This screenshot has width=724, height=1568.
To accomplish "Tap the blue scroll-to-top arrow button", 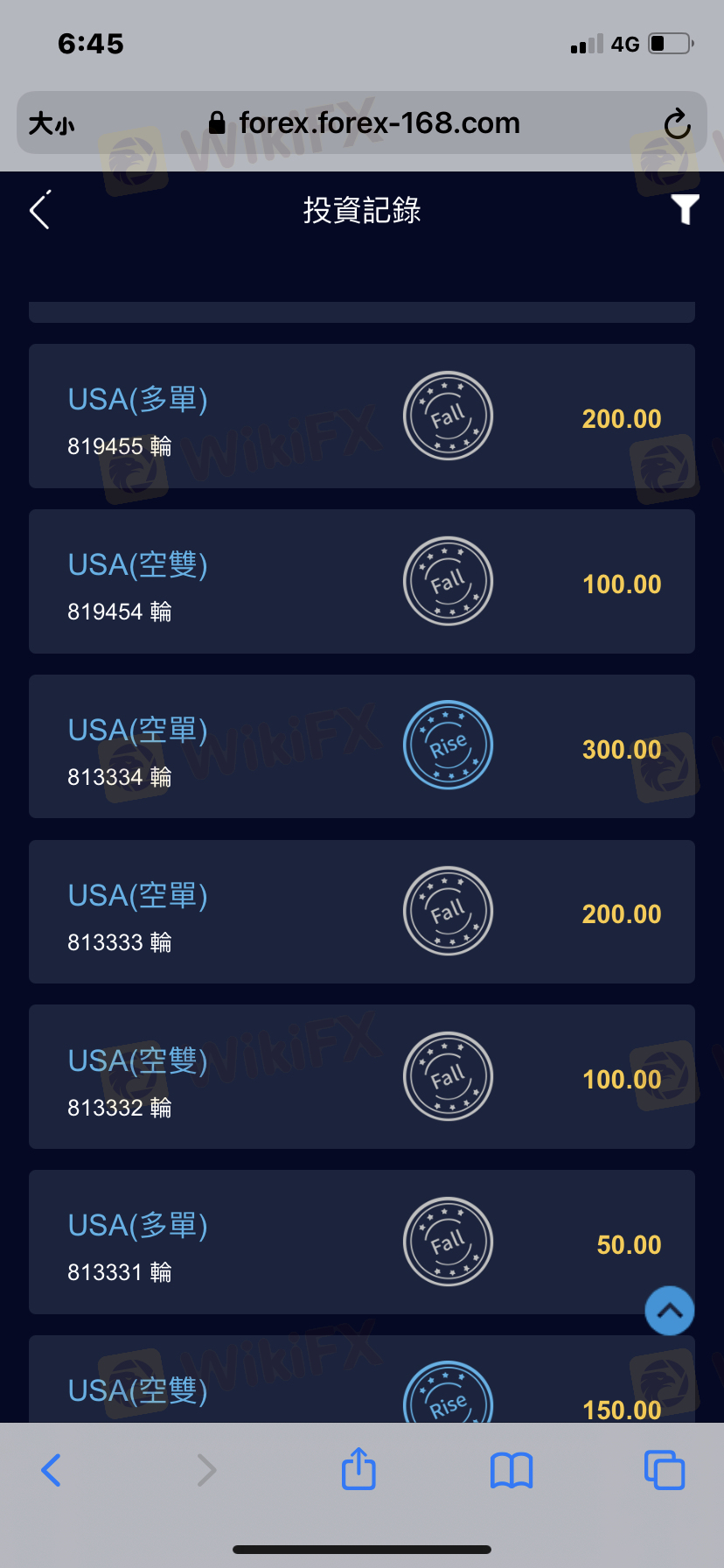I will (x=670, y=1311).
